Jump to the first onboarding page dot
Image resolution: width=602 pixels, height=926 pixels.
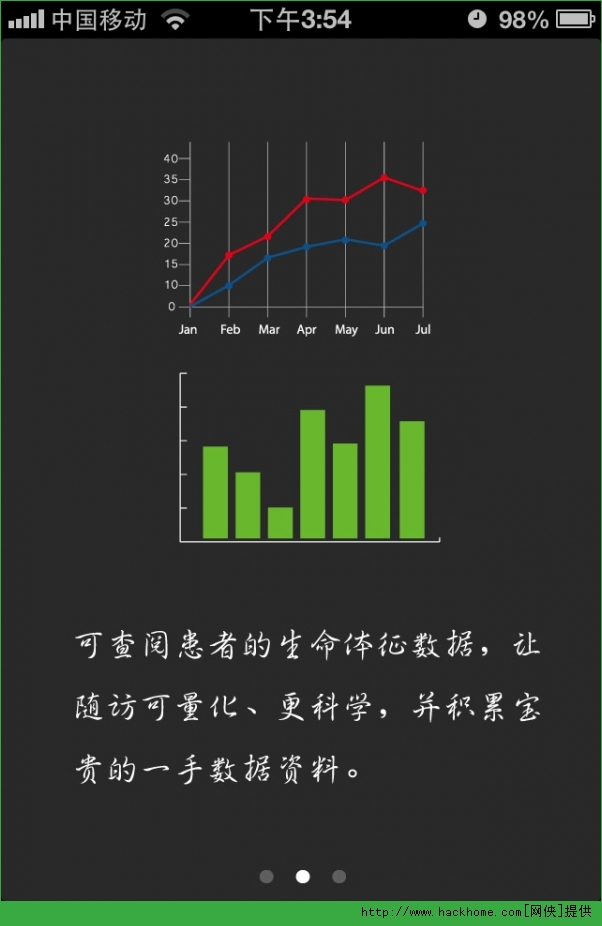tap(266, 876)
